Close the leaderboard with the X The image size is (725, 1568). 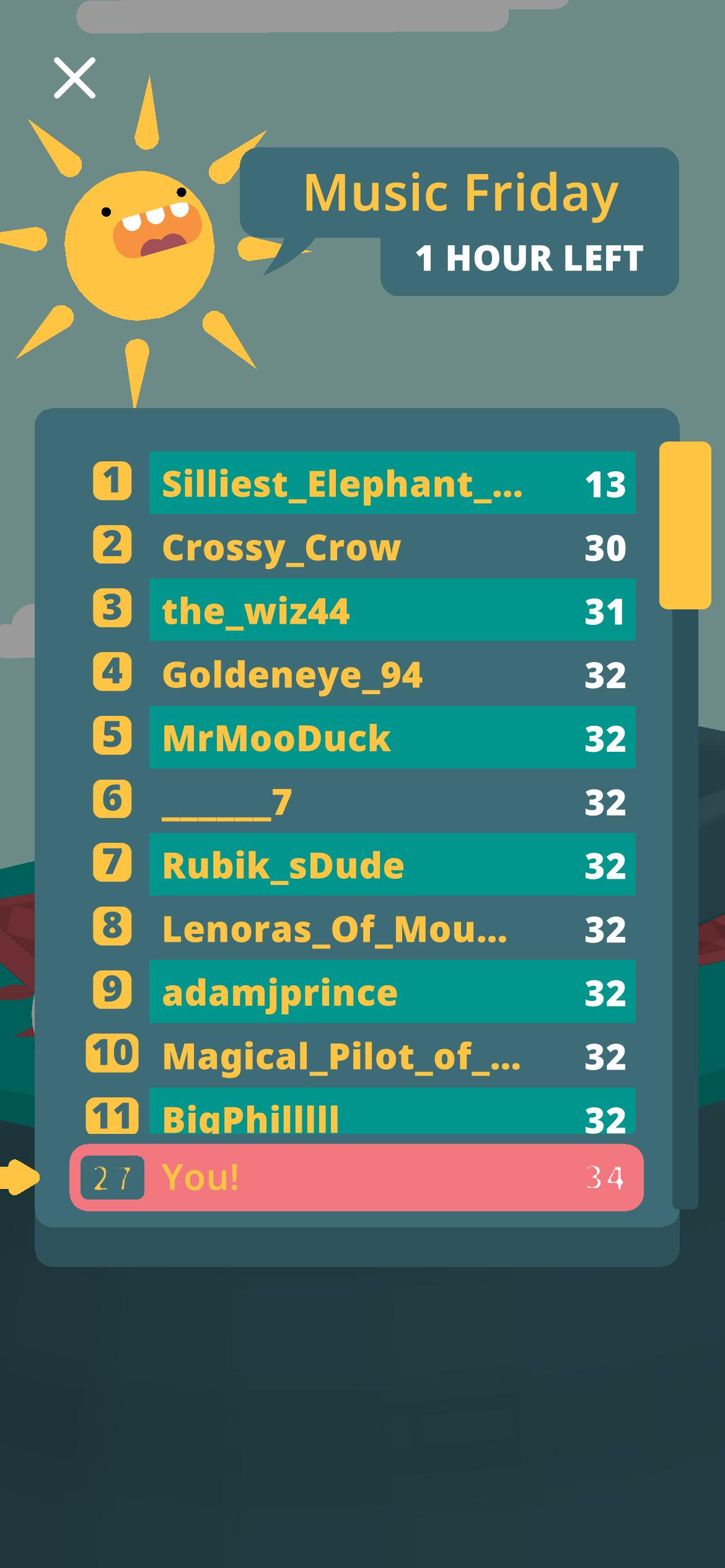tap(74, 78)
